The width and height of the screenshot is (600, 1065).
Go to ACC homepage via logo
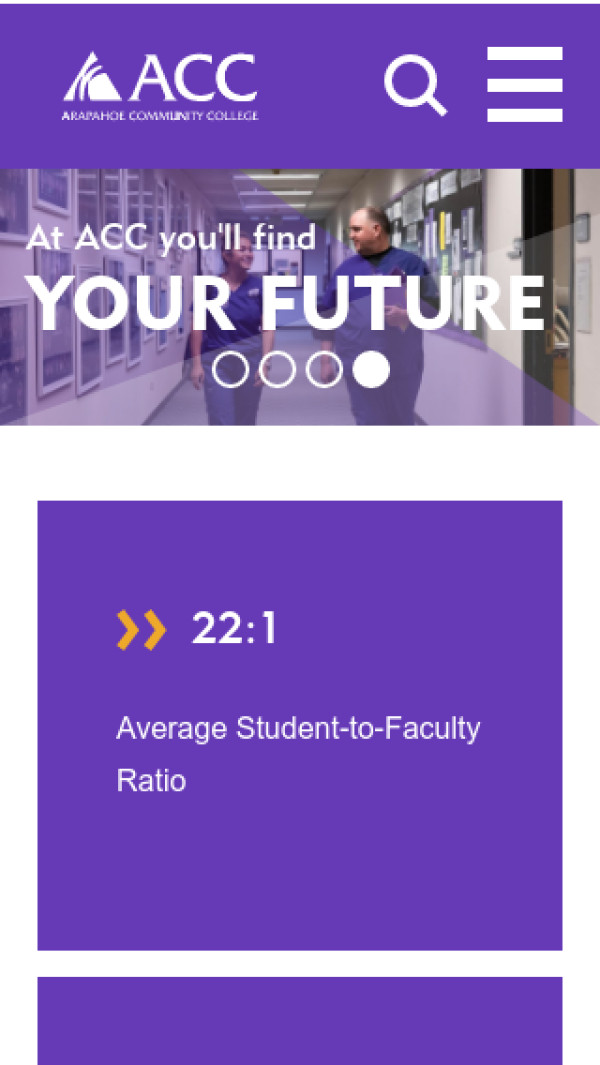coord(161,86)
